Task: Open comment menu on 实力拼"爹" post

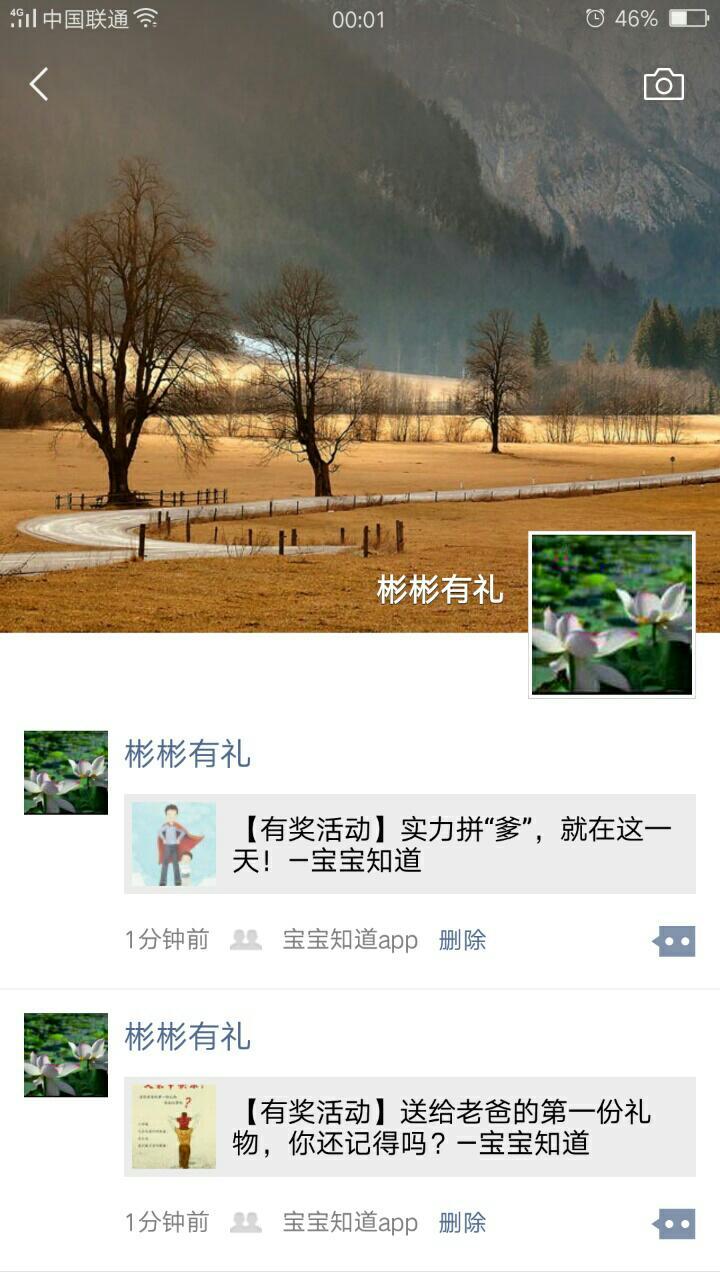Action: [x=675, y=941]
